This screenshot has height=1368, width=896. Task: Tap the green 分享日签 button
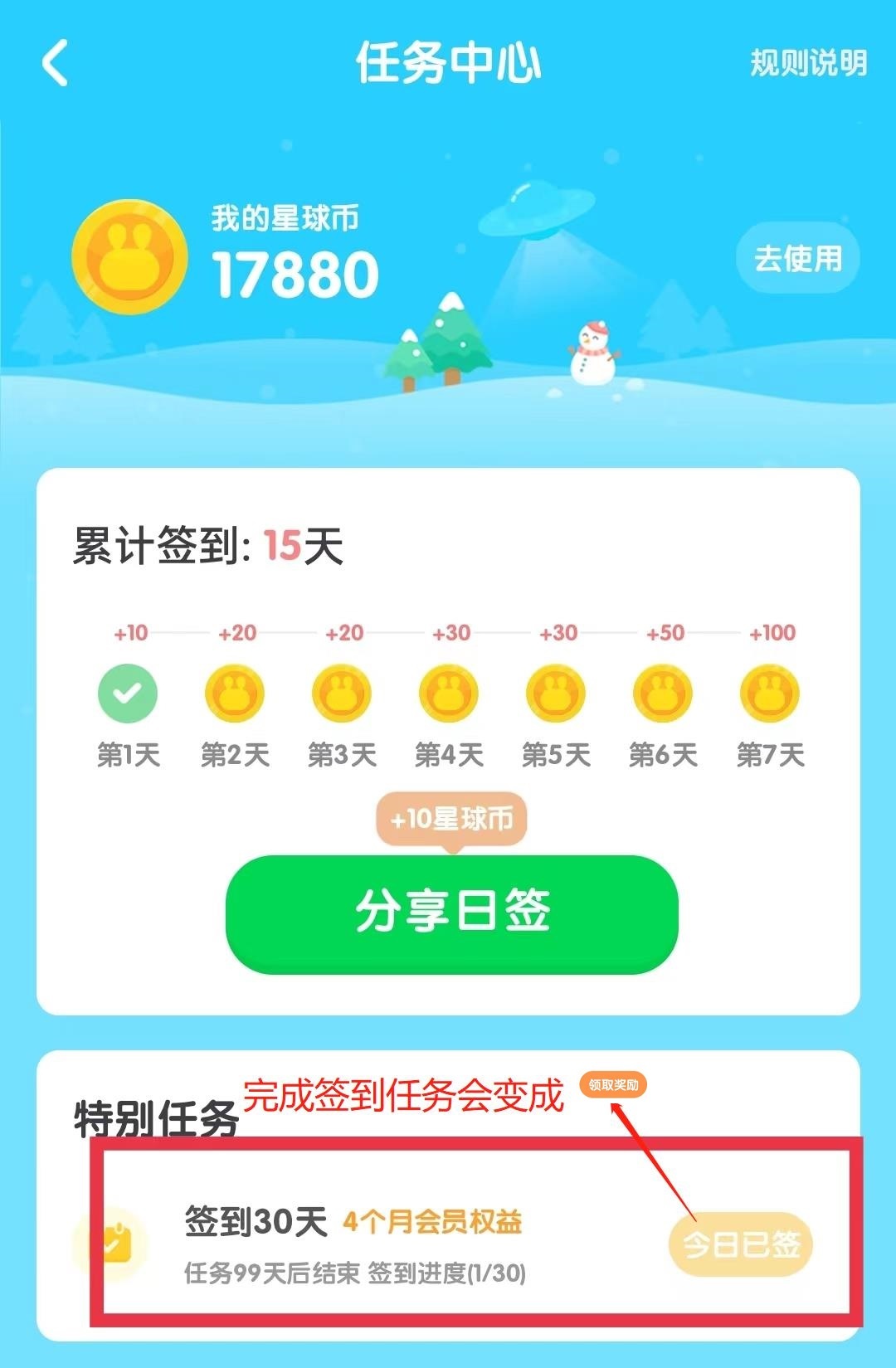click(x=452, y=912)
